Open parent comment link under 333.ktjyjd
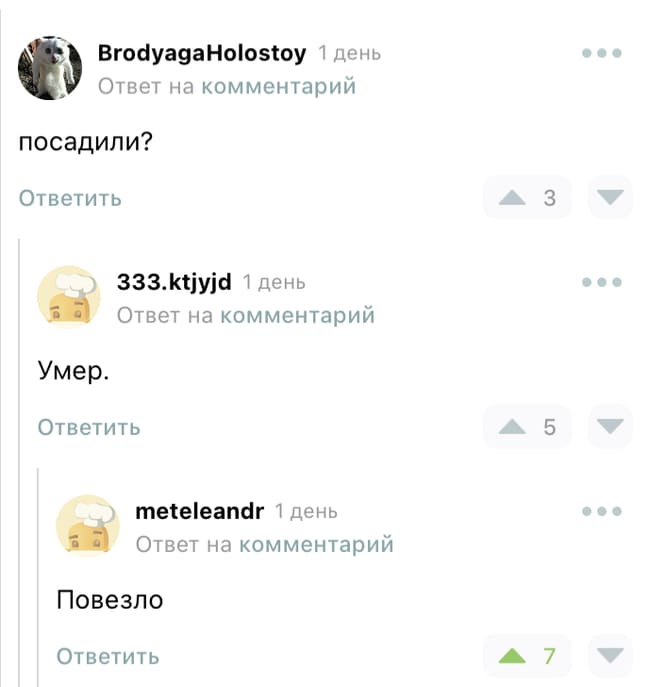This screenshot has width=650, height=687. 297,316
